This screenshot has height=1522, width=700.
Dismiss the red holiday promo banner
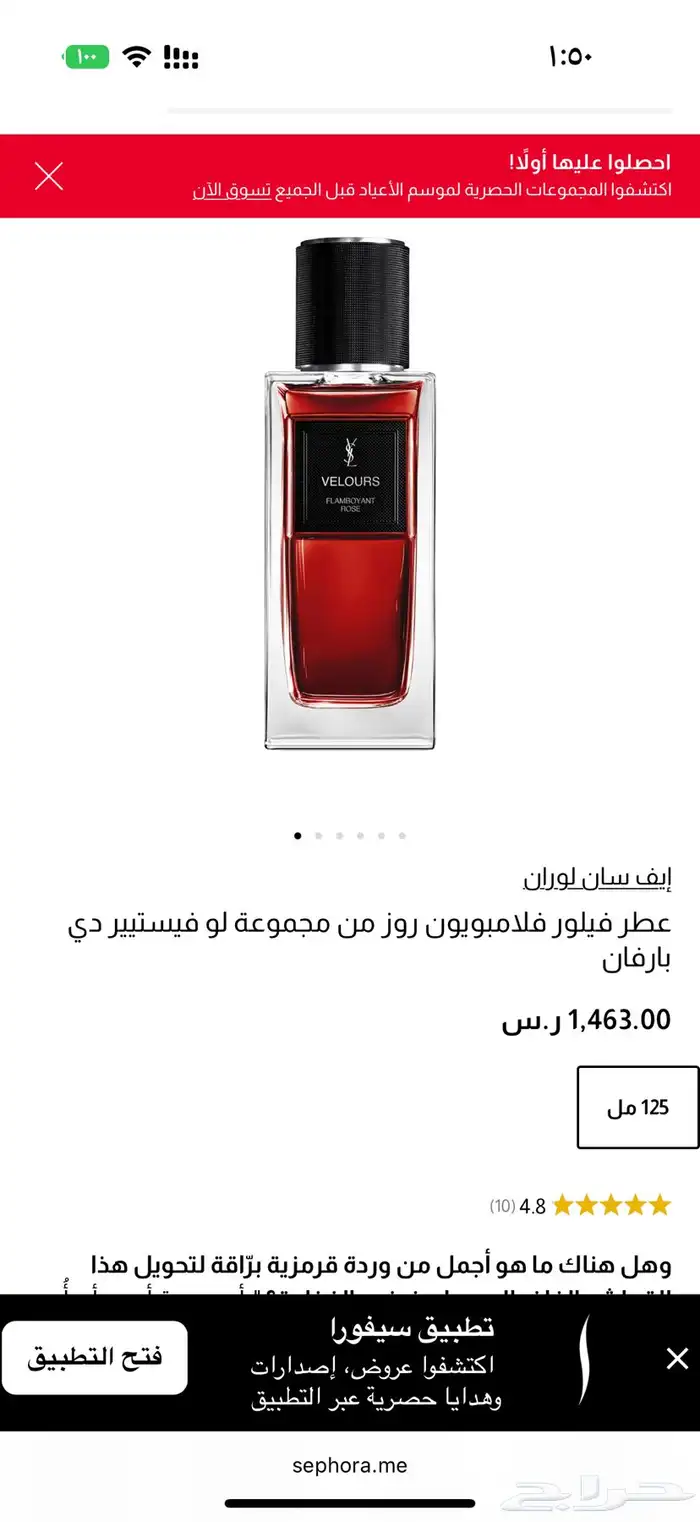[48, 176]
